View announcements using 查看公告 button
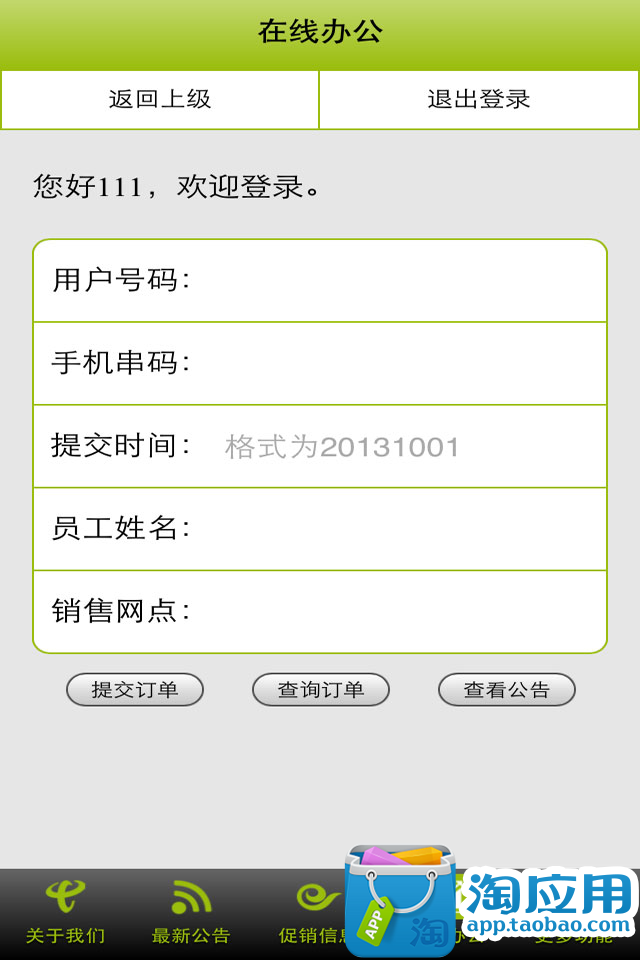 point(507,690)
